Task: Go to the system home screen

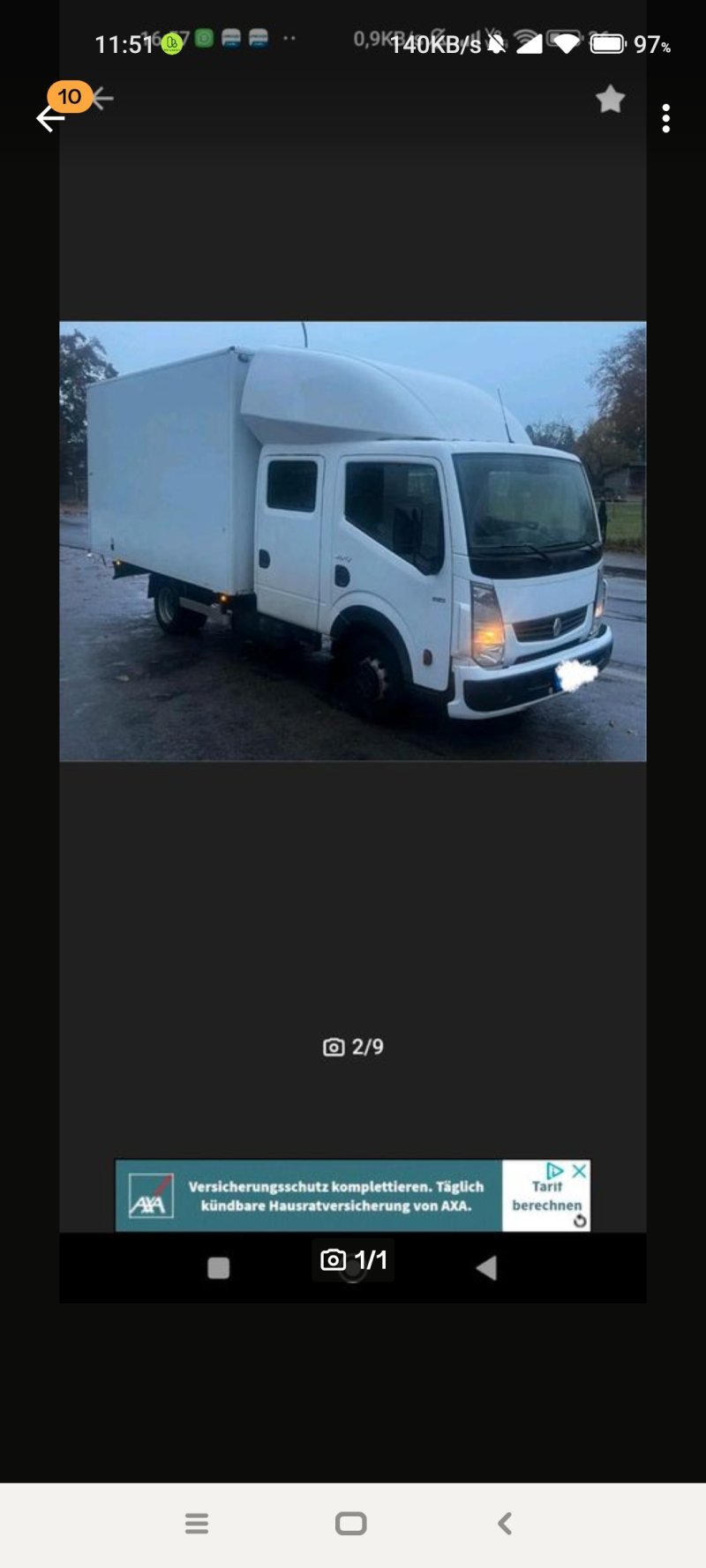Action: [351, 1523]
